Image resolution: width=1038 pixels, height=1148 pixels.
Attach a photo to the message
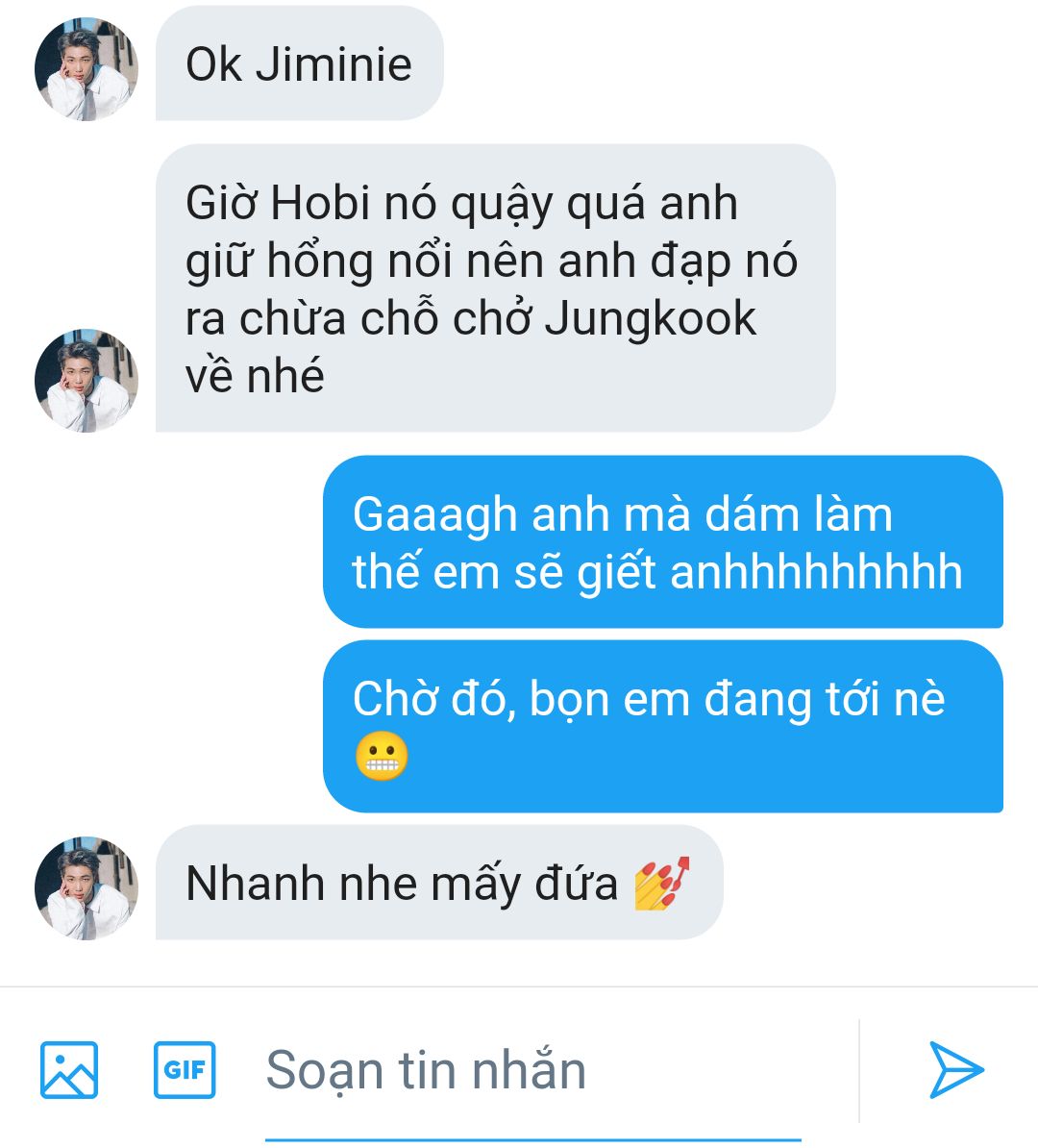pos(68,1069)
